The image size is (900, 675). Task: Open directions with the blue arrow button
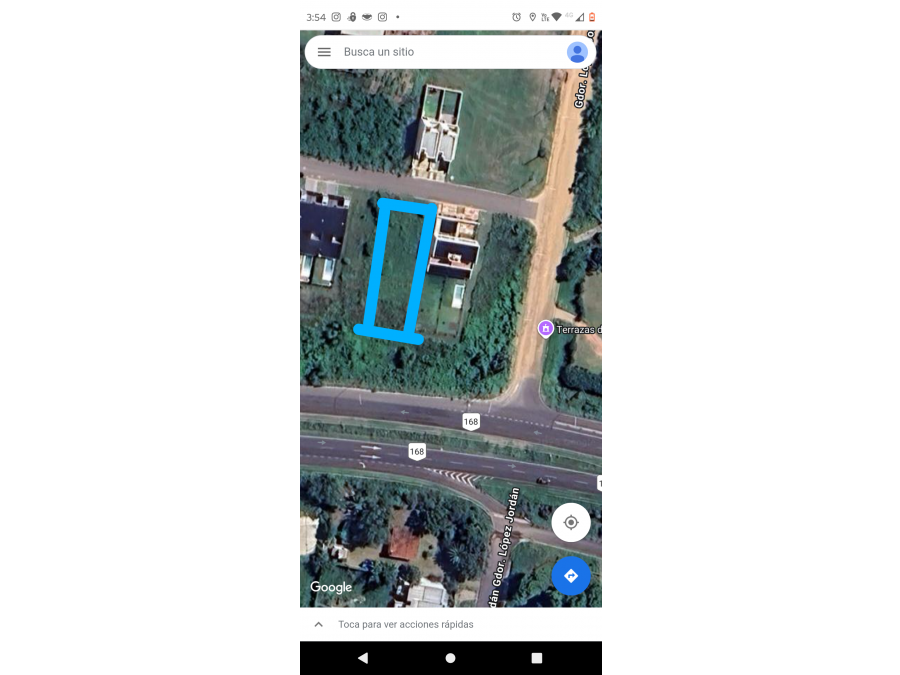pyautogui.click(x=571, y=576)
